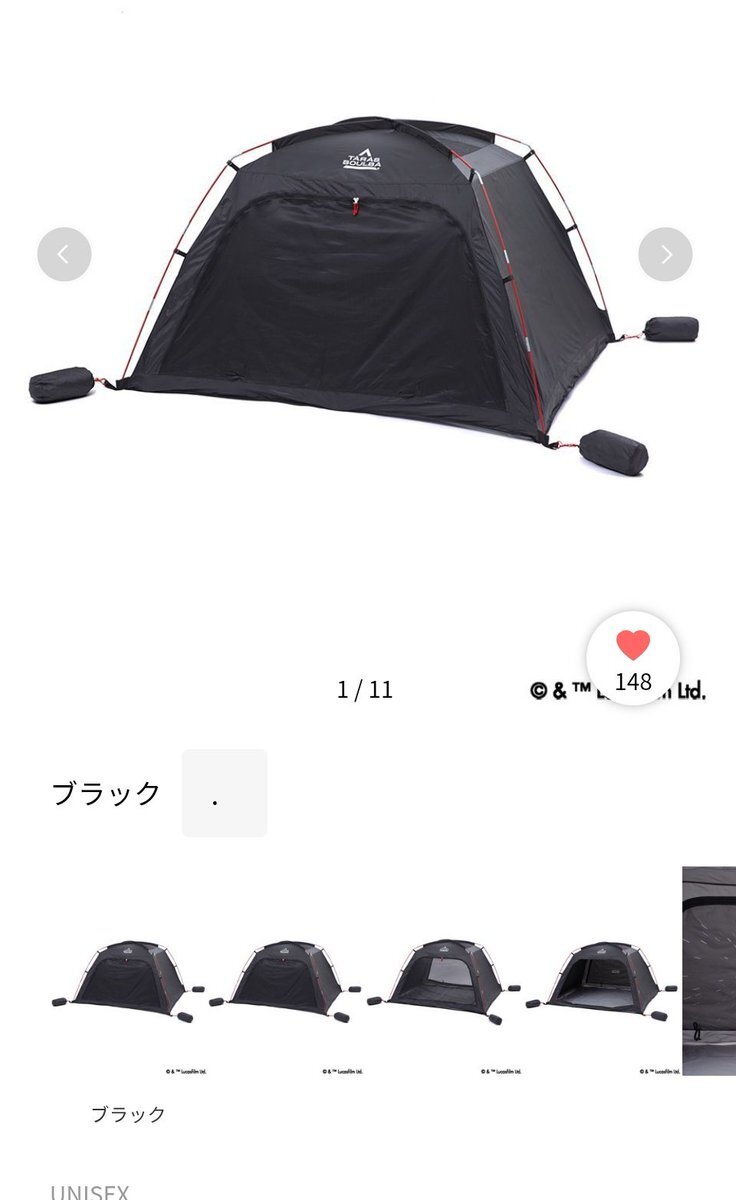This screenshot has width=736, height=1200.
Task: Like this tent with the heart button
Action: click(x=633, y=658)
